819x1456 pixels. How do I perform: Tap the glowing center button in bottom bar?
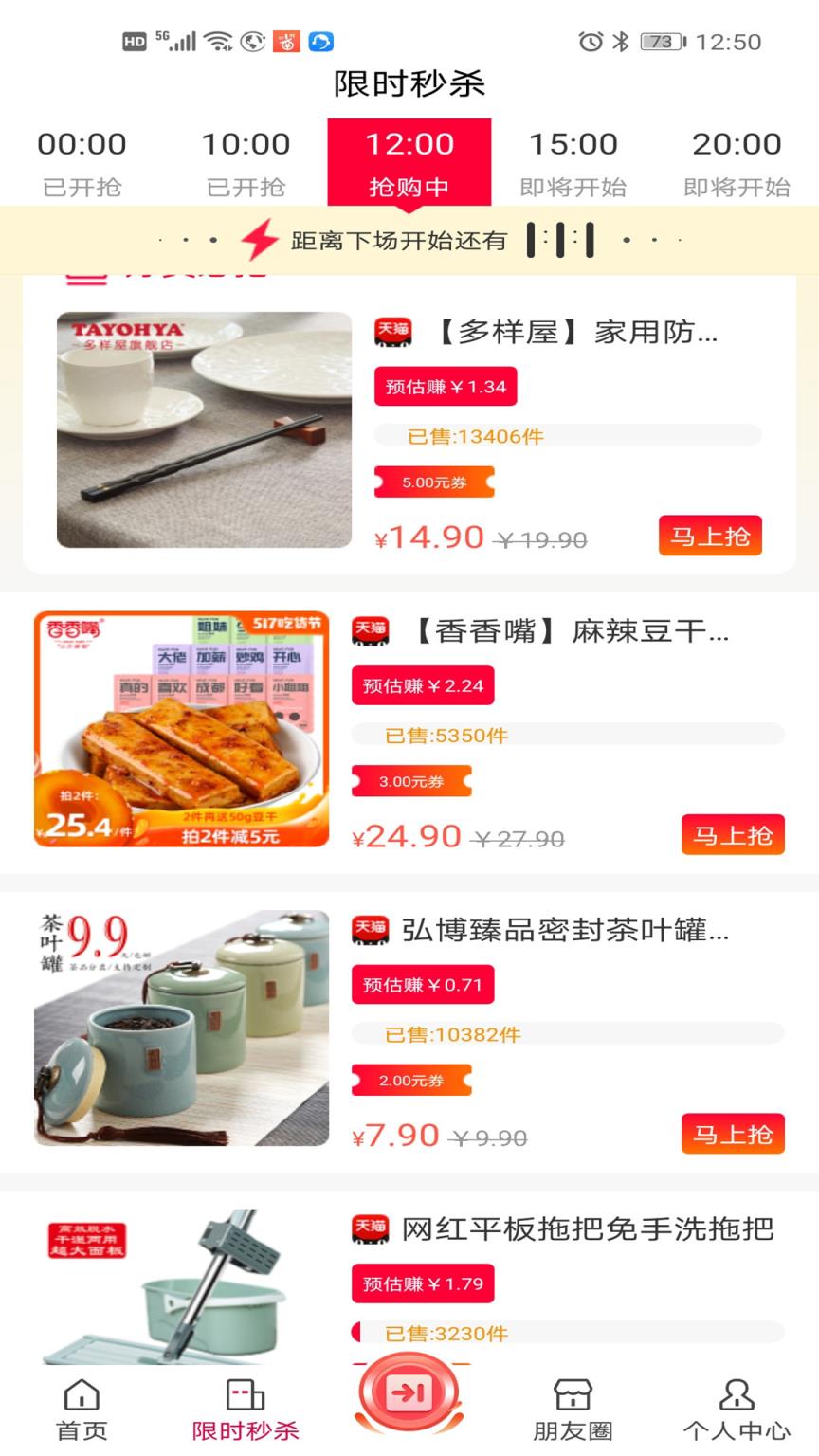tap(409, 1393)
